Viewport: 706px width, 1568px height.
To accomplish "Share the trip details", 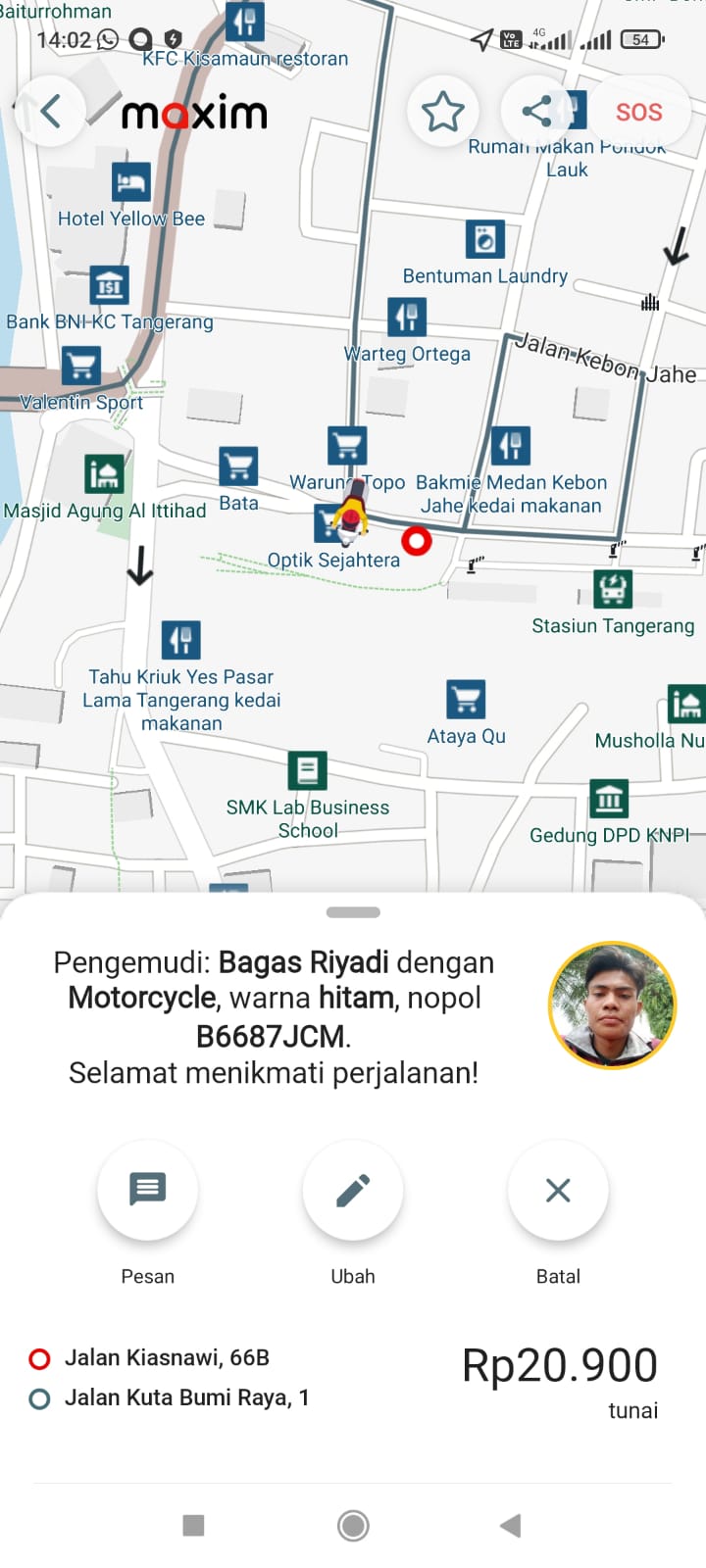I will (537, 111).
